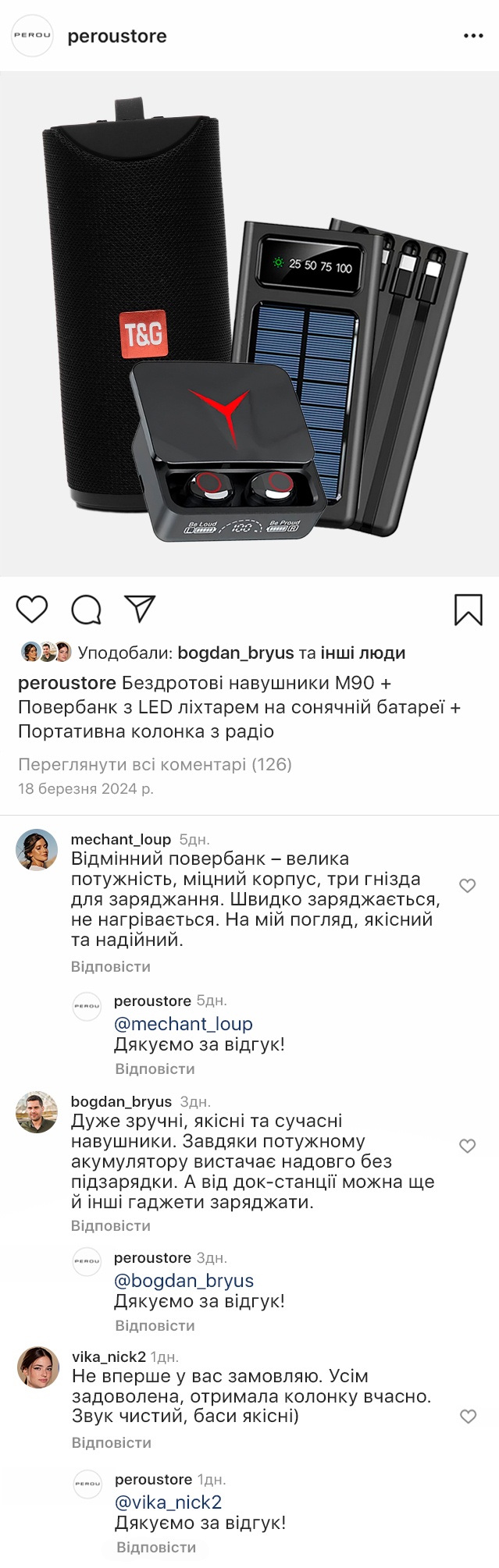Reply to vika_nick2's comment
The image size is (499, 1568).
tap(112, 1442)
